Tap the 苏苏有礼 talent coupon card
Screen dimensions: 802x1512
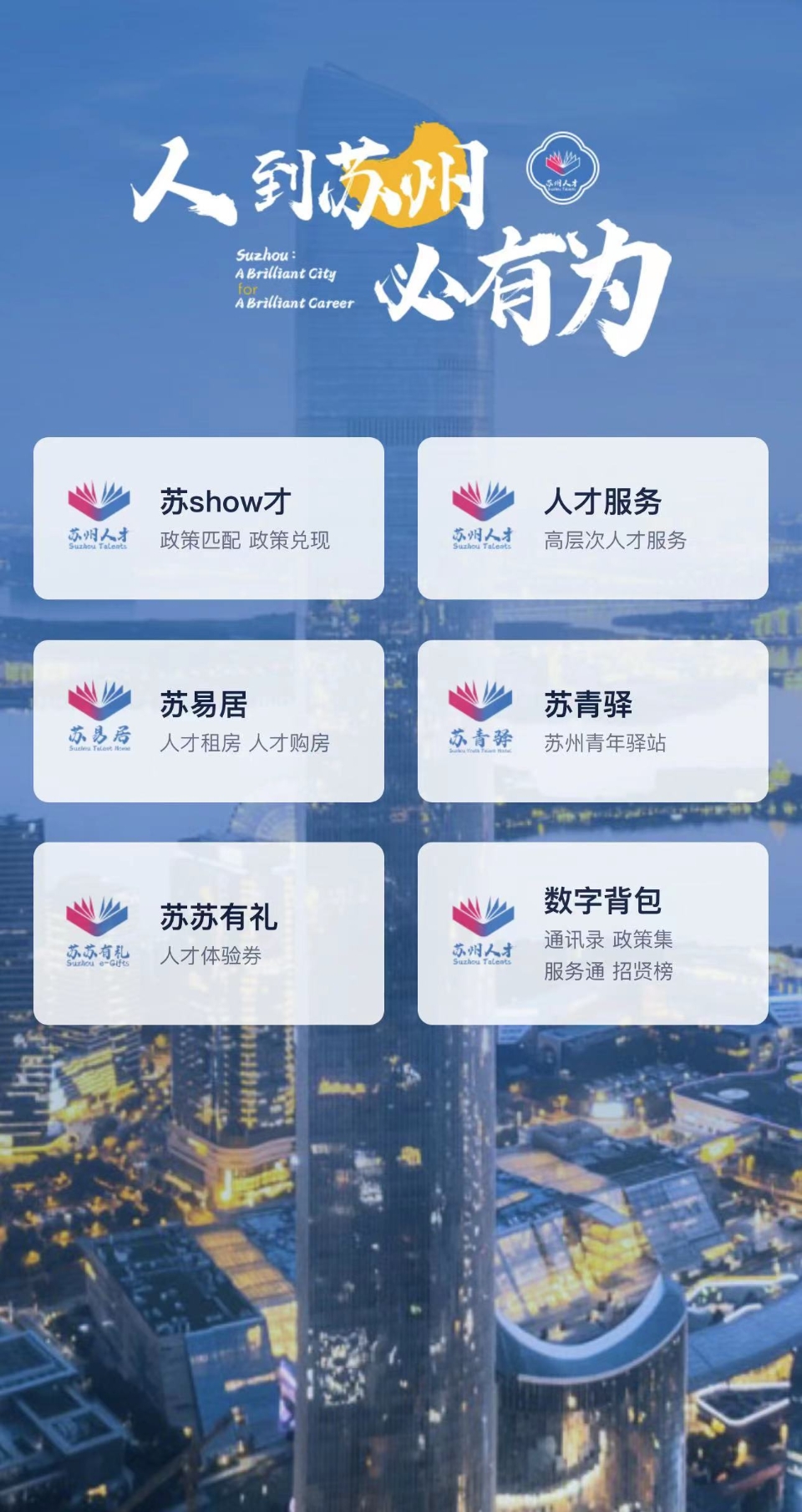click(x=209, y=934)
